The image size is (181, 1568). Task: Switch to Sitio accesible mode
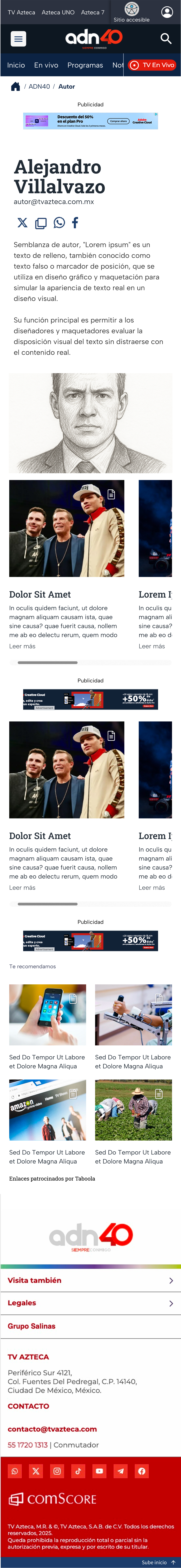[132, 12]
